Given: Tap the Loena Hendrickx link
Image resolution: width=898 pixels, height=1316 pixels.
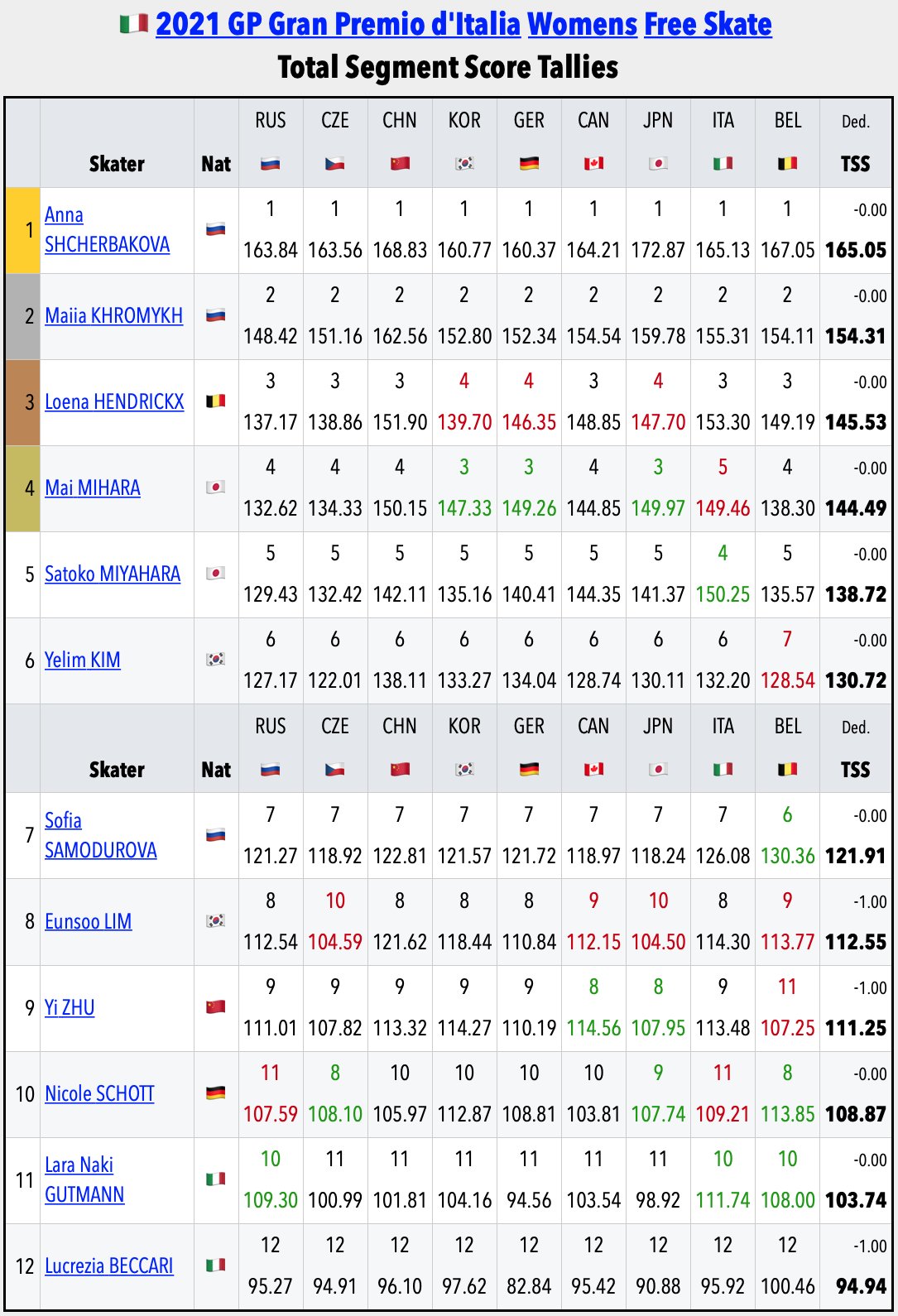Looking at the screenshot, I should pyautogui.click(x=114, y=402).
